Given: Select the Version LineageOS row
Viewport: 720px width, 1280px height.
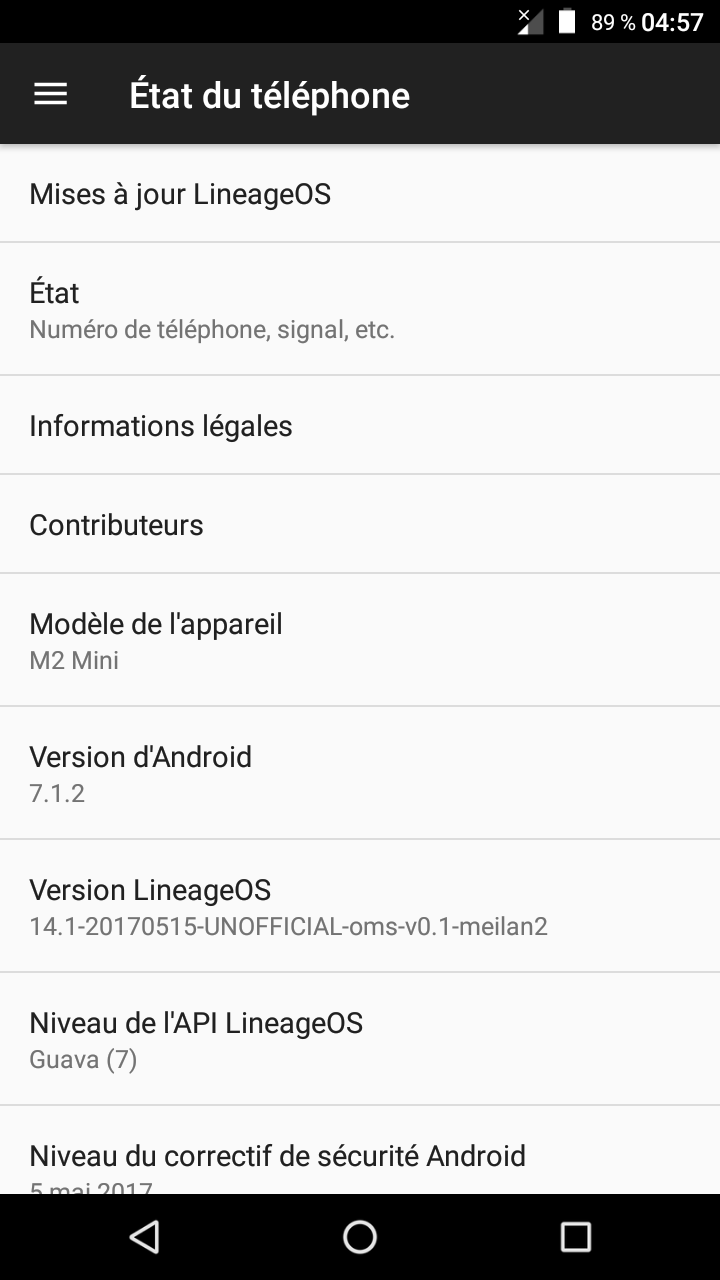Looking at the screenshot, I should click(x=360, y=906).
